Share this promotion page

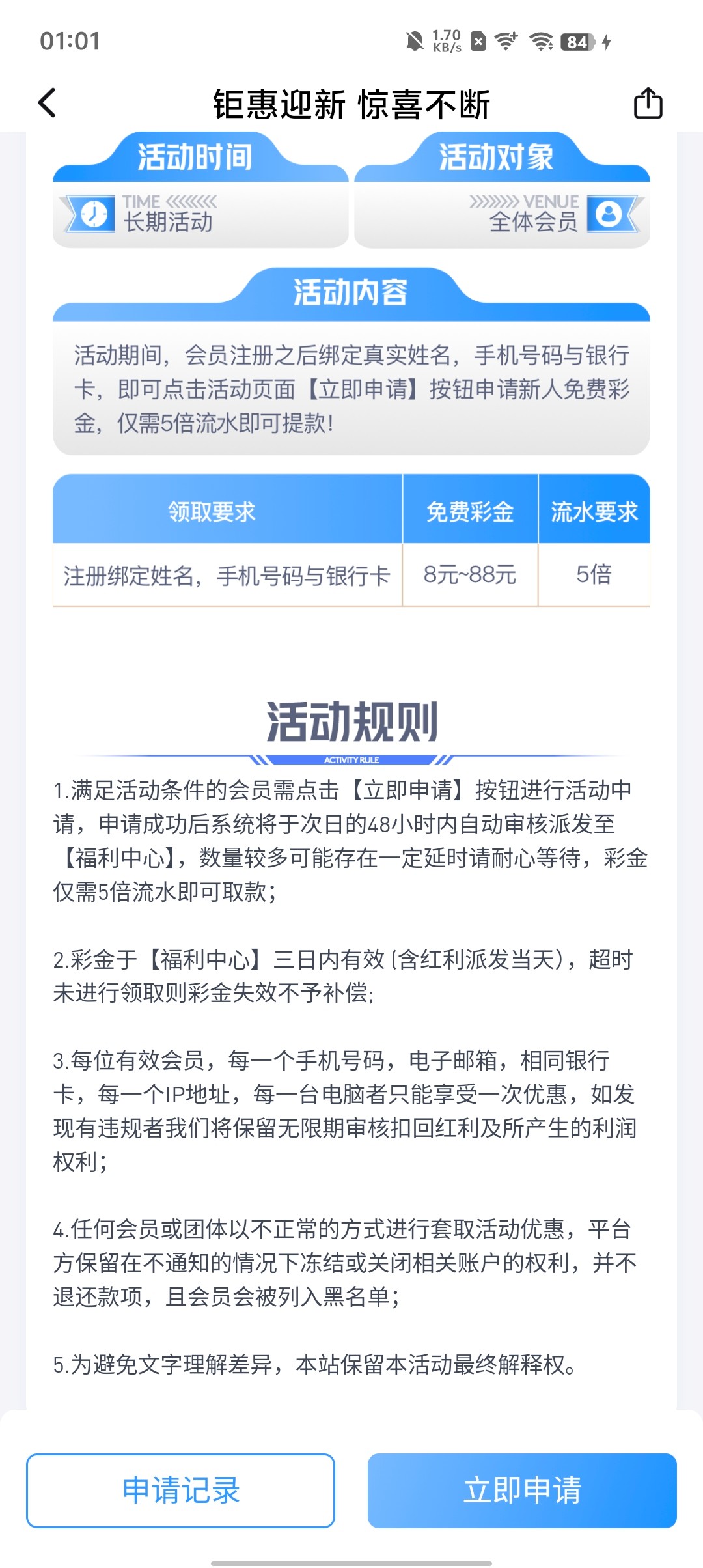648,103
